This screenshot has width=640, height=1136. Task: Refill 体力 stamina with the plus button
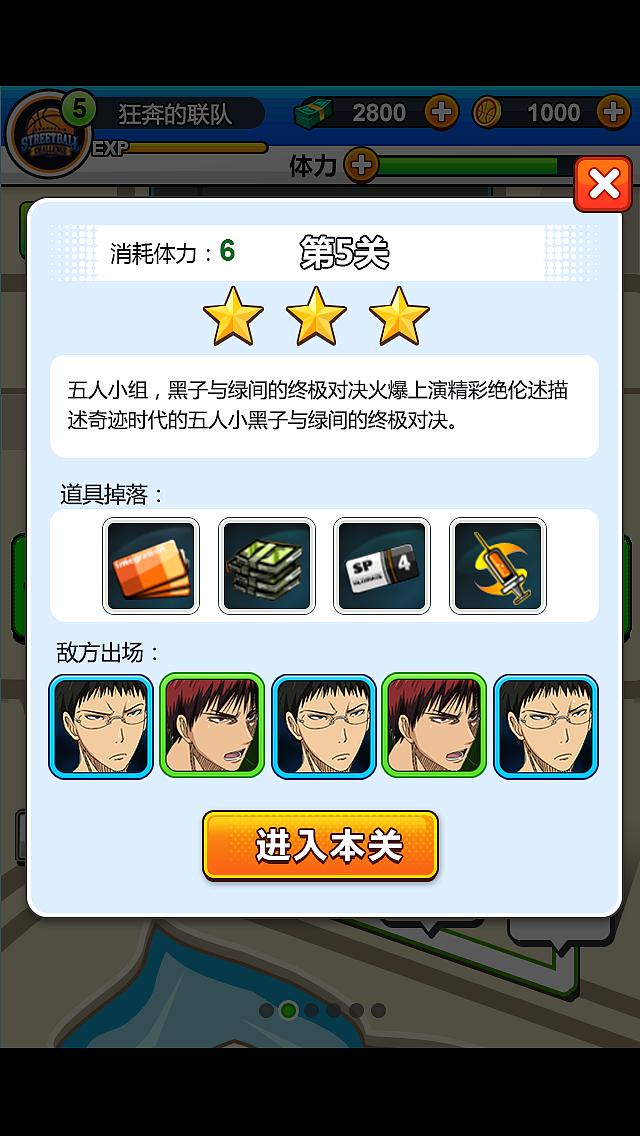(361, 165)
